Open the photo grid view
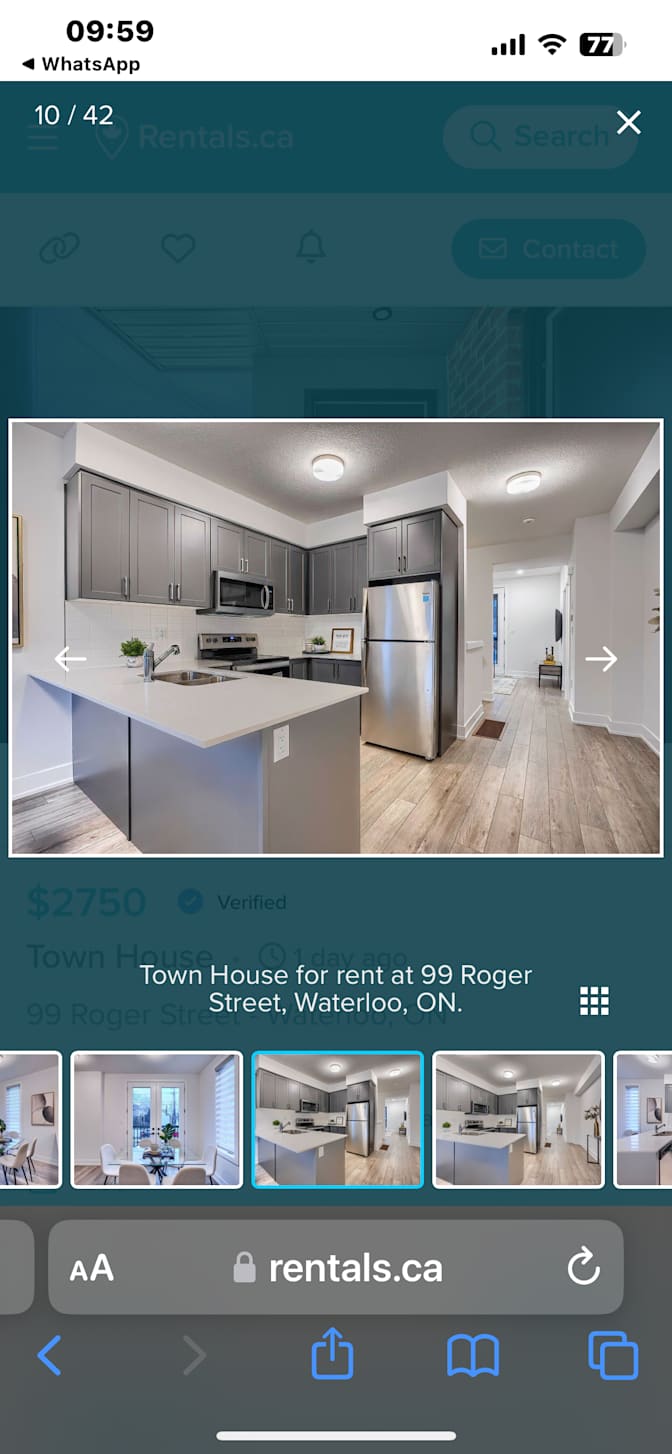 tap(594, 1000)
